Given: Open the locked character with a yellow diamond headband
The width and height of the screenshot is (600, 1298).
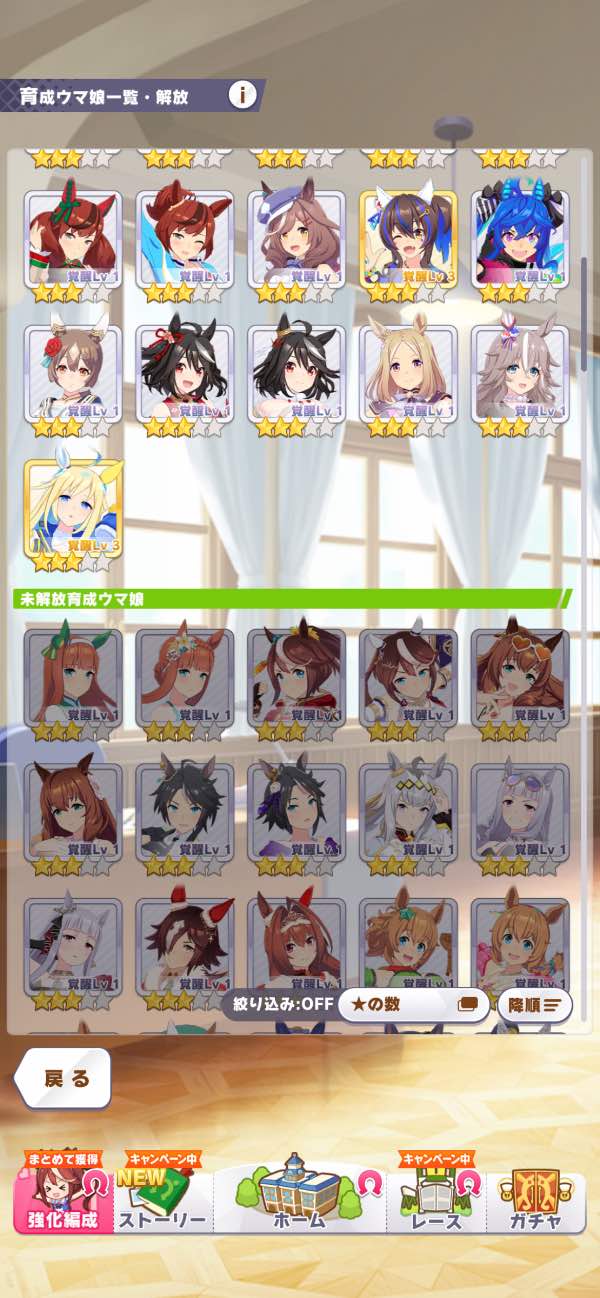Looking at the screenshot, I should (408, 813).
